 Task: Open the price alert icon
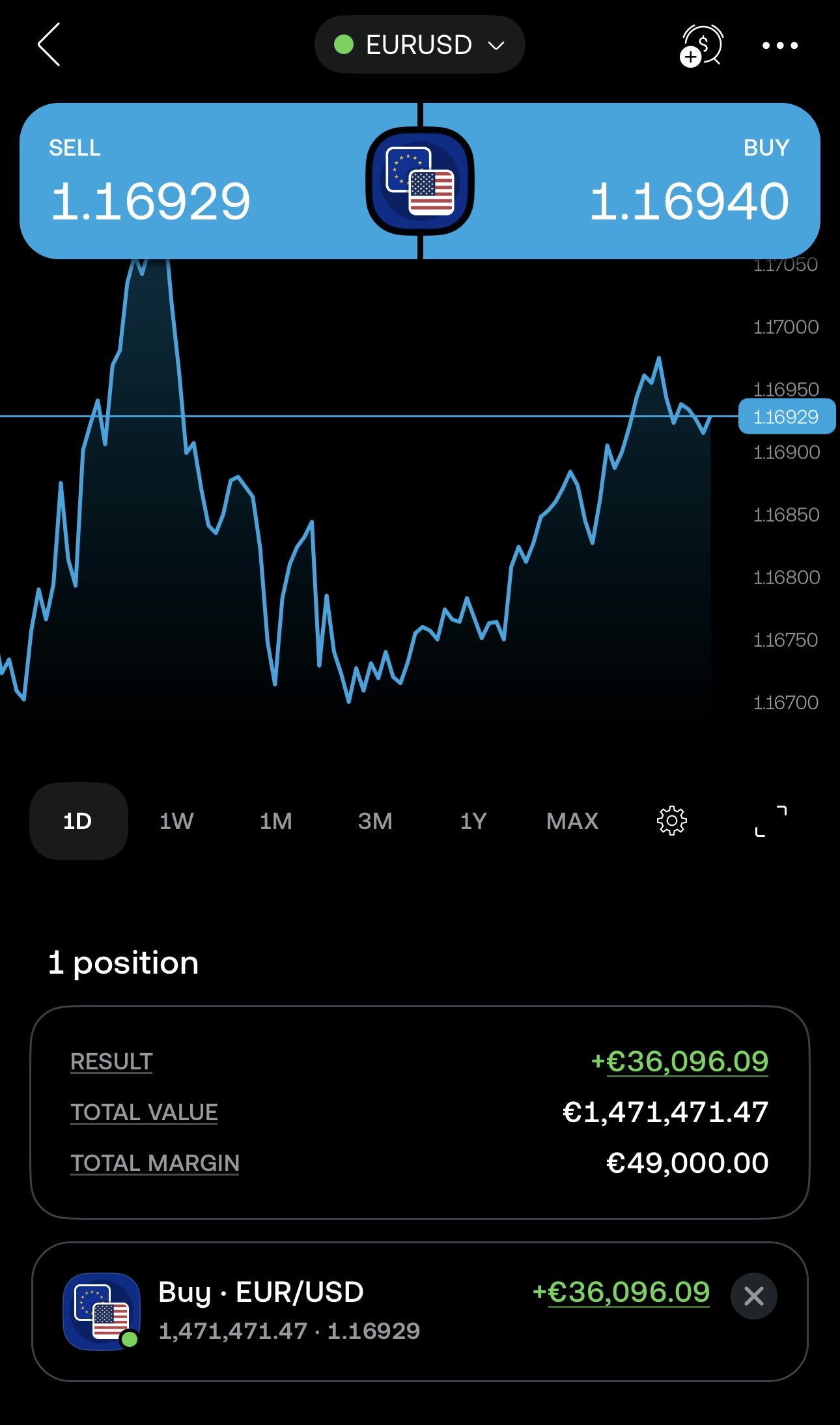702,45
